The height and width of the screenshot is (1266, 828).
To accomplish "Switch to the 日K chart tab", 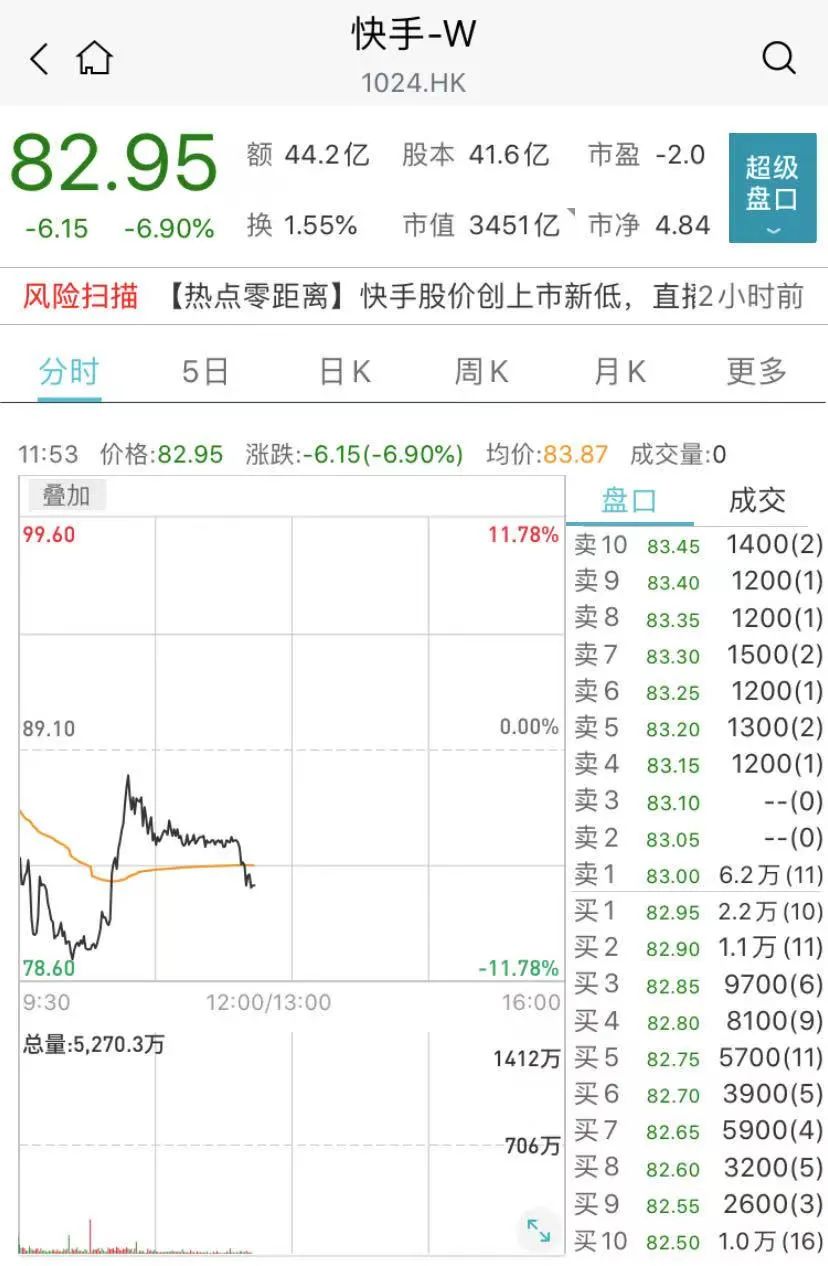I will point(344,372).
